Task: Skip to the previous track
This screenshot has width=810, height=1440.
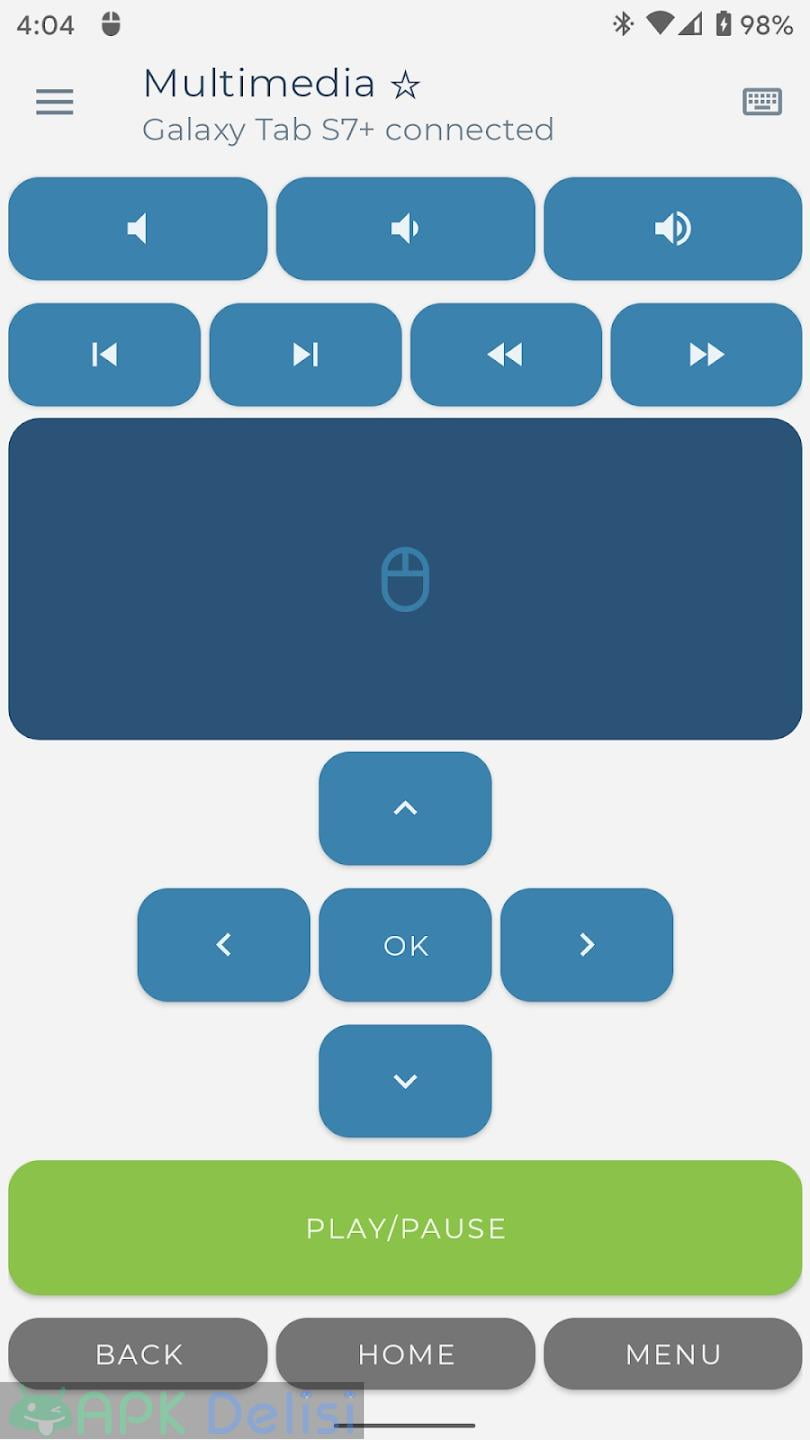Action: coord(105,355)
